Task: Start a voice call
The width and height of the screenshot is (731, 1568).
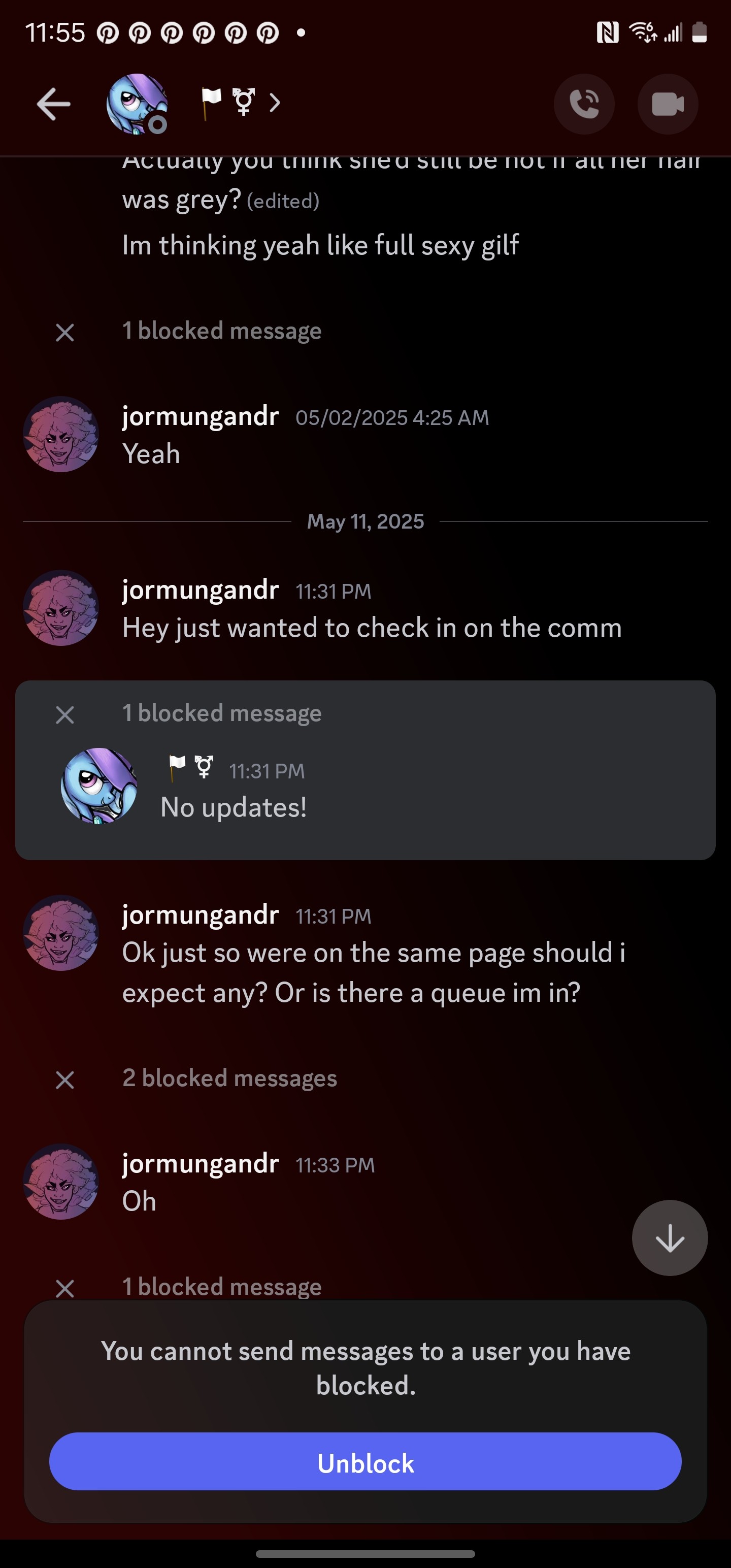Action: click(x=584, y=104)
